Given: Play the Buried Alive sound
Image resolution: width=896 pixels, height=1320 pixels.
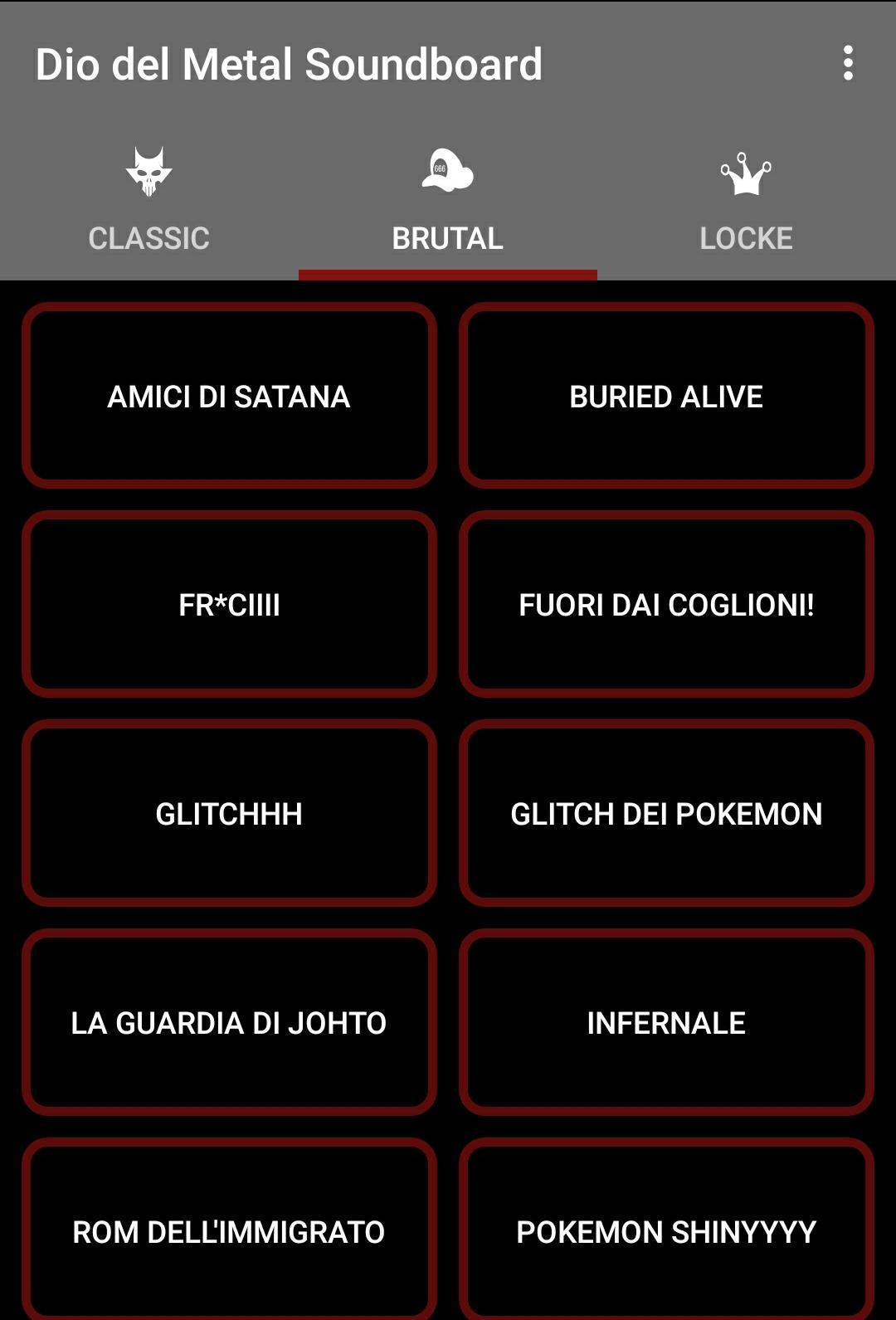Looking at the screenshot, I should [666, 396].
